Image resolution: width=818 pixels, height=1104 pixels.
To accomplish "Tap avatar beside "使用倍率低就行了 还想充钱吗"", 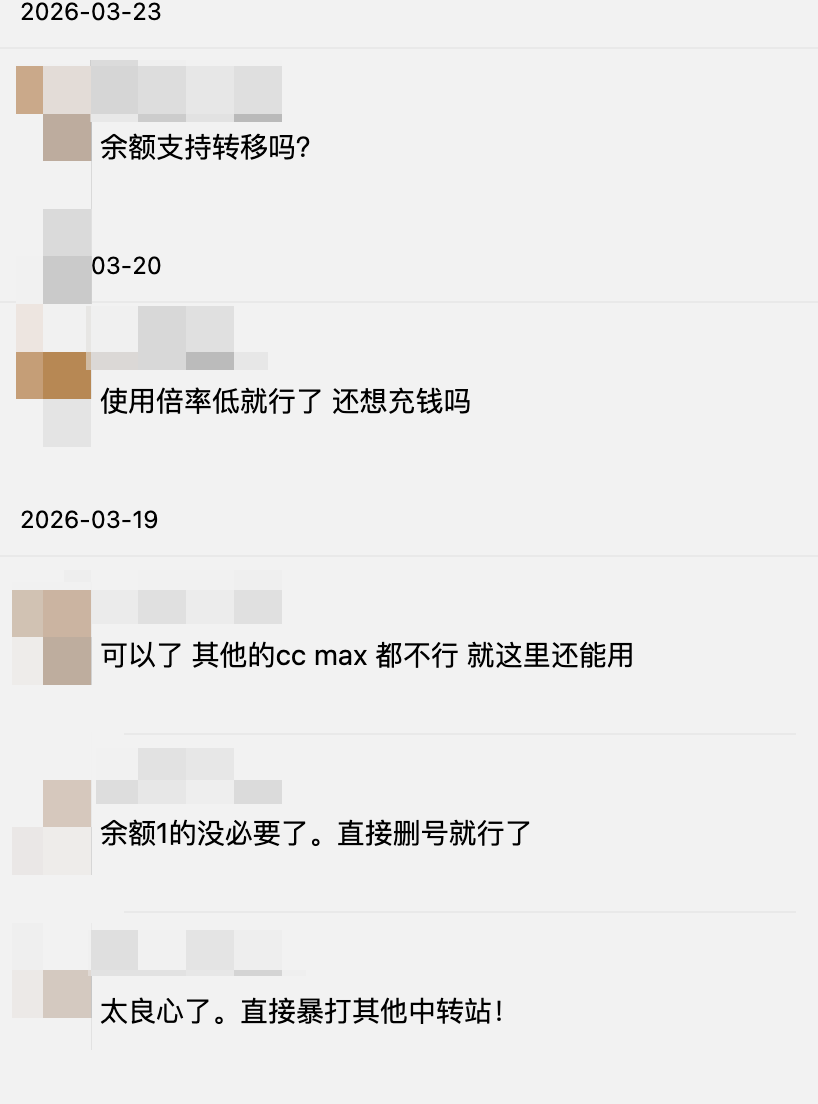I will point(54,375).
